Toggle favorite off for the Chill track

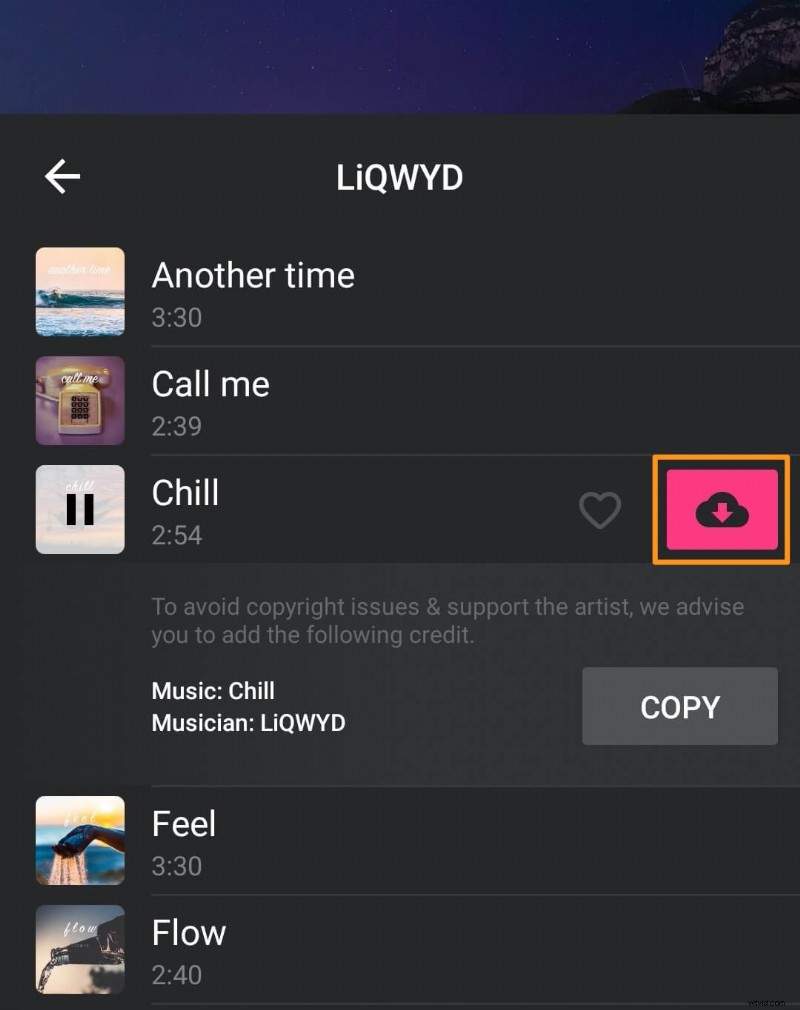click(600, 510)
